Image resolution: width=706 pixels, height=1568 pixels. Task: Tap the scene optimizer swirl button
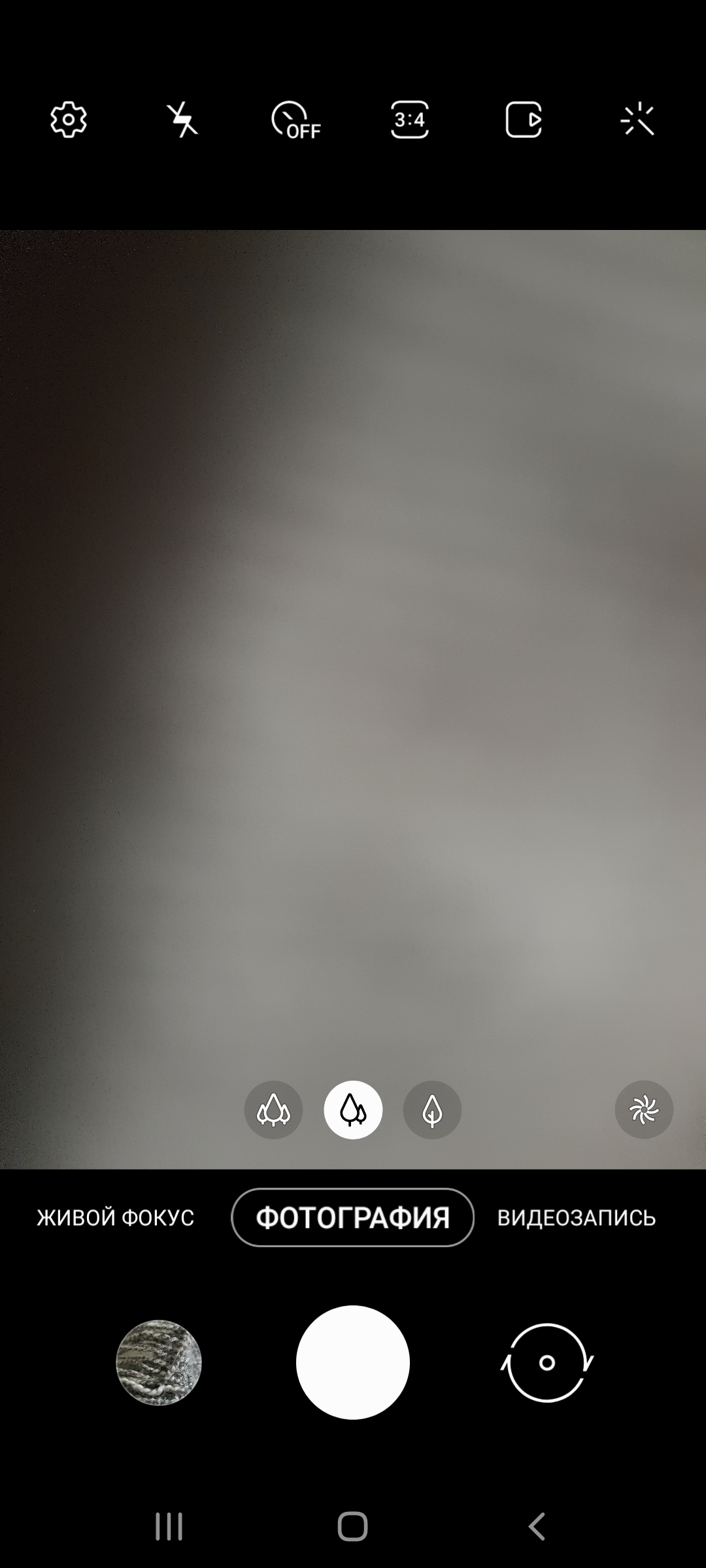pyautogui.click(x=644, y=1110)
